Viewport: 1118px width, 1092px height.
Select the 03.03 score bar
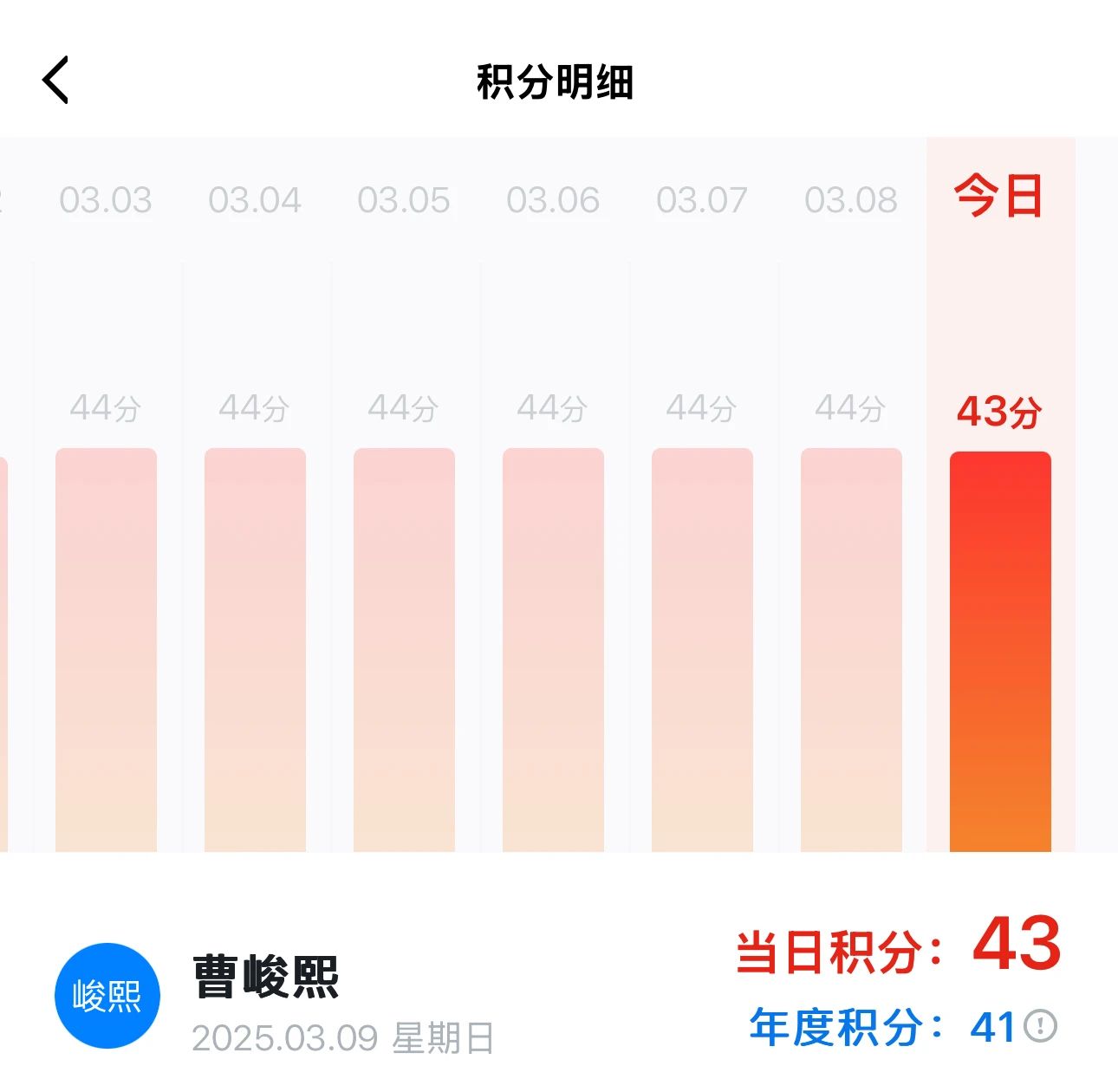click(106, 650)
